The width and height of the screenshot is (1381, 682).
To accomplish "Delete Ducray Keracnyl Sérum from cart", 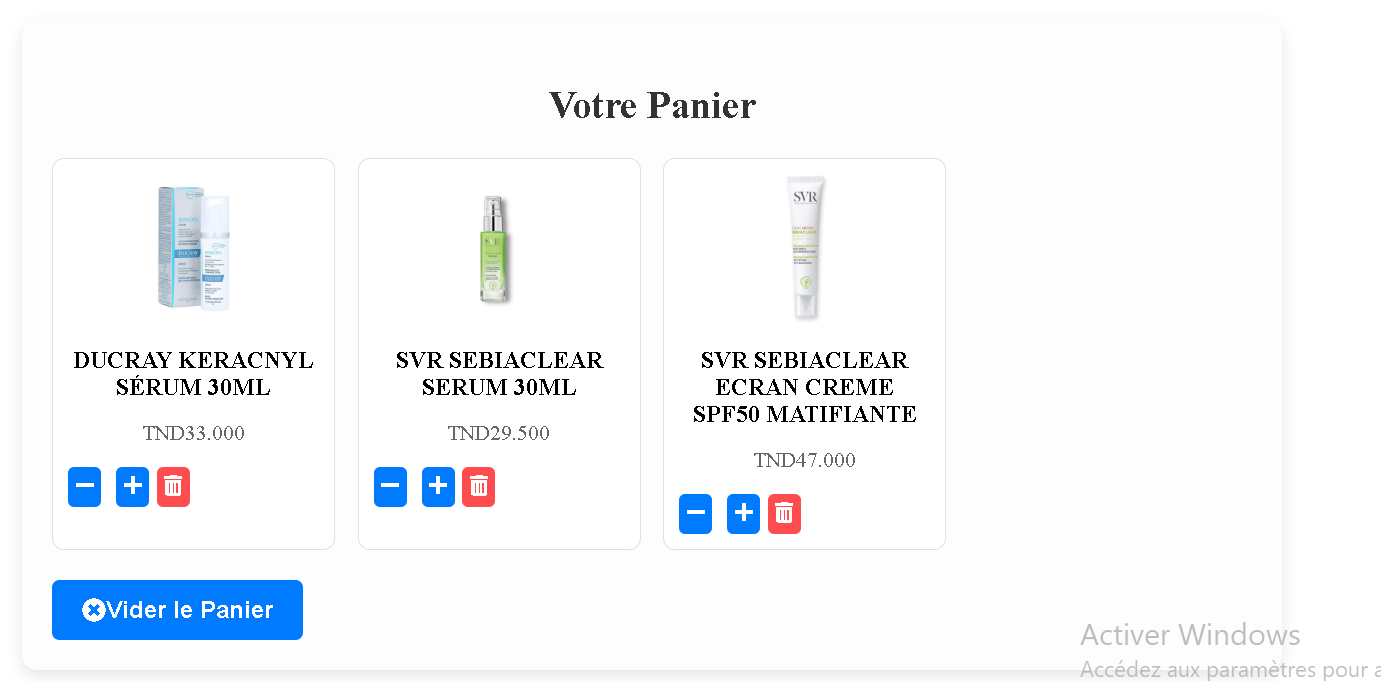I will click(173, 487).
